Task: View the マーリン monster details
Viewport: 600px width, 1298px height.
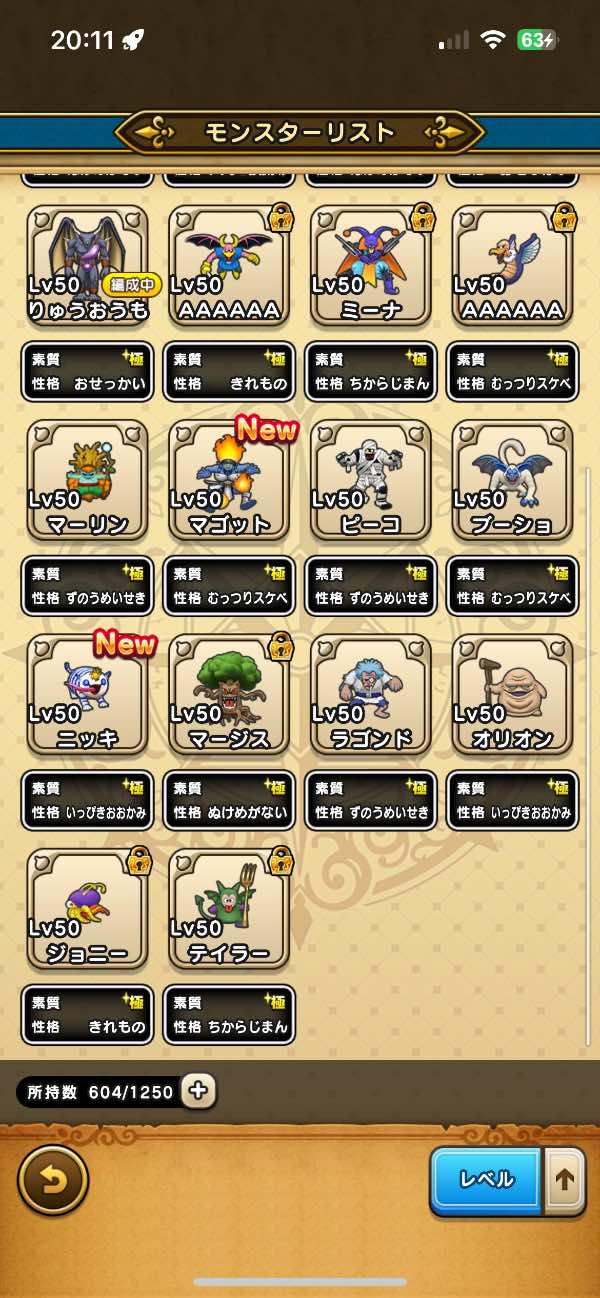Action: [88, 480]
